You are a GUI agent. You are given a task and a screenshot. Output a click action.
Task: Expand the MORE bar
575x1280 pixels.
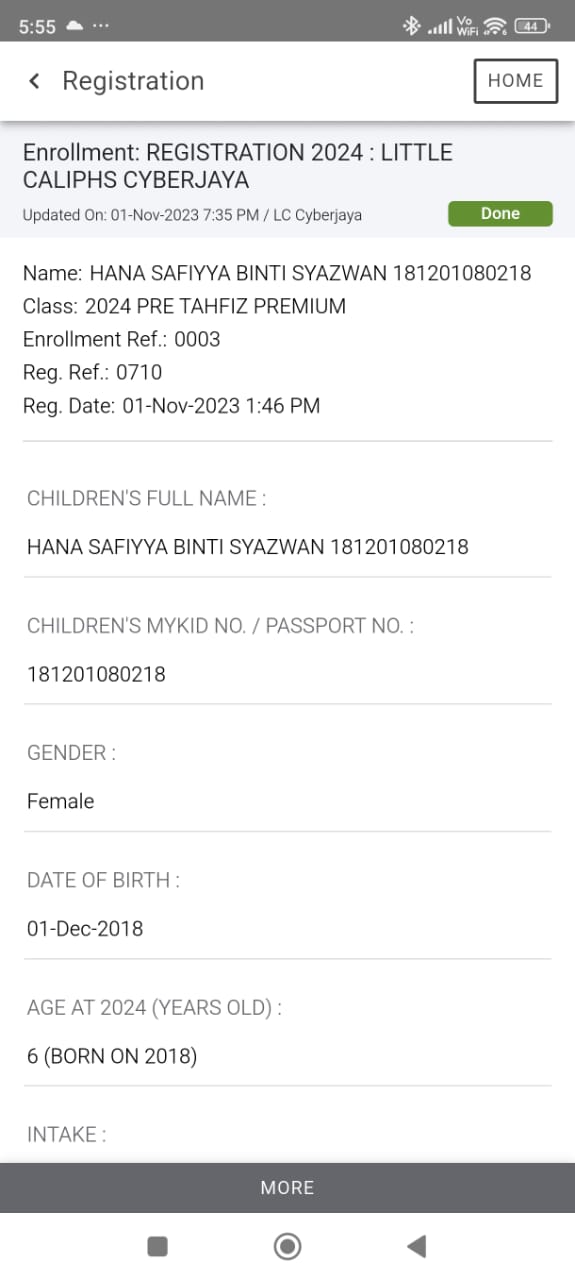[x=287, y=1187]
